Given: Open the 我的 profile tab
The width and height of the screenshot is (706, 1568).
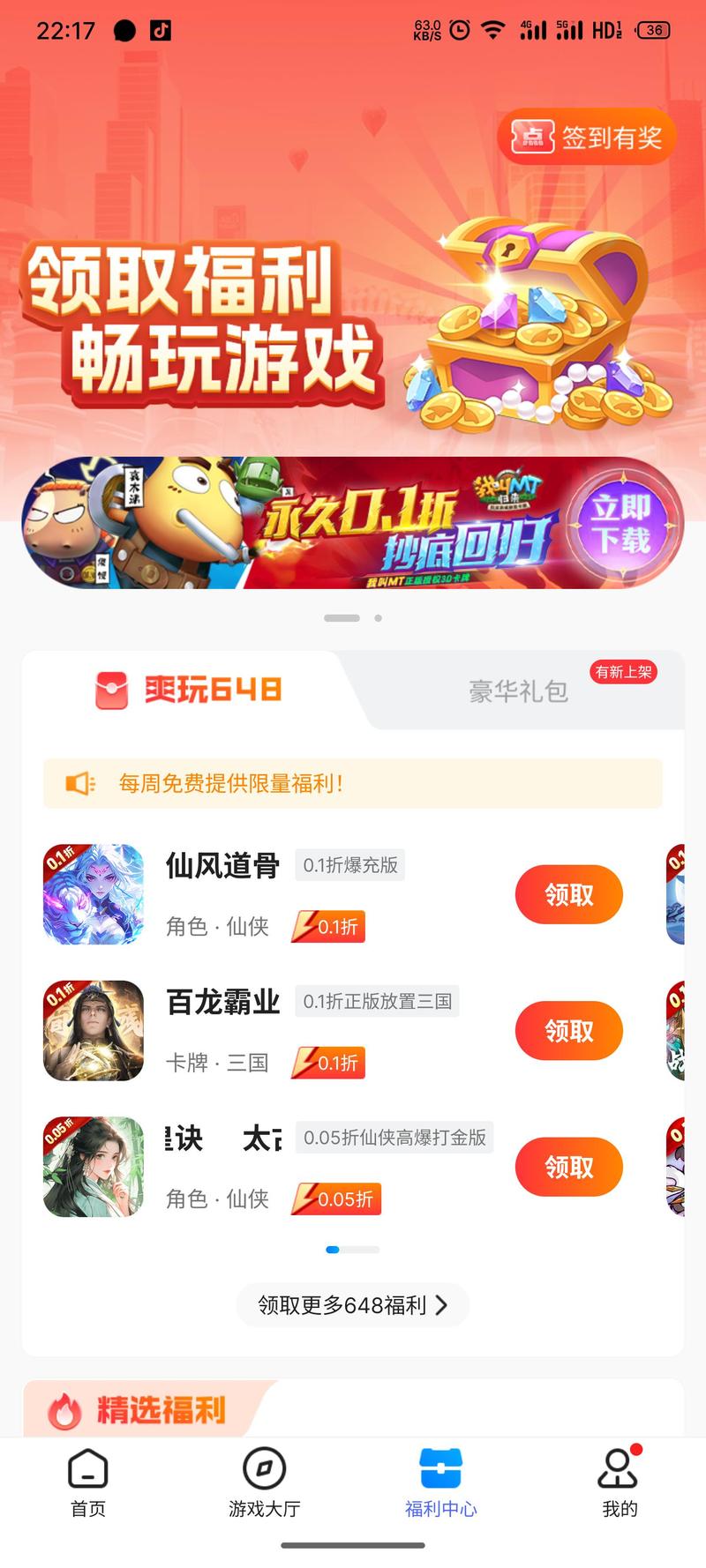Looking at the screenshot, I should tap(619, 1483).
